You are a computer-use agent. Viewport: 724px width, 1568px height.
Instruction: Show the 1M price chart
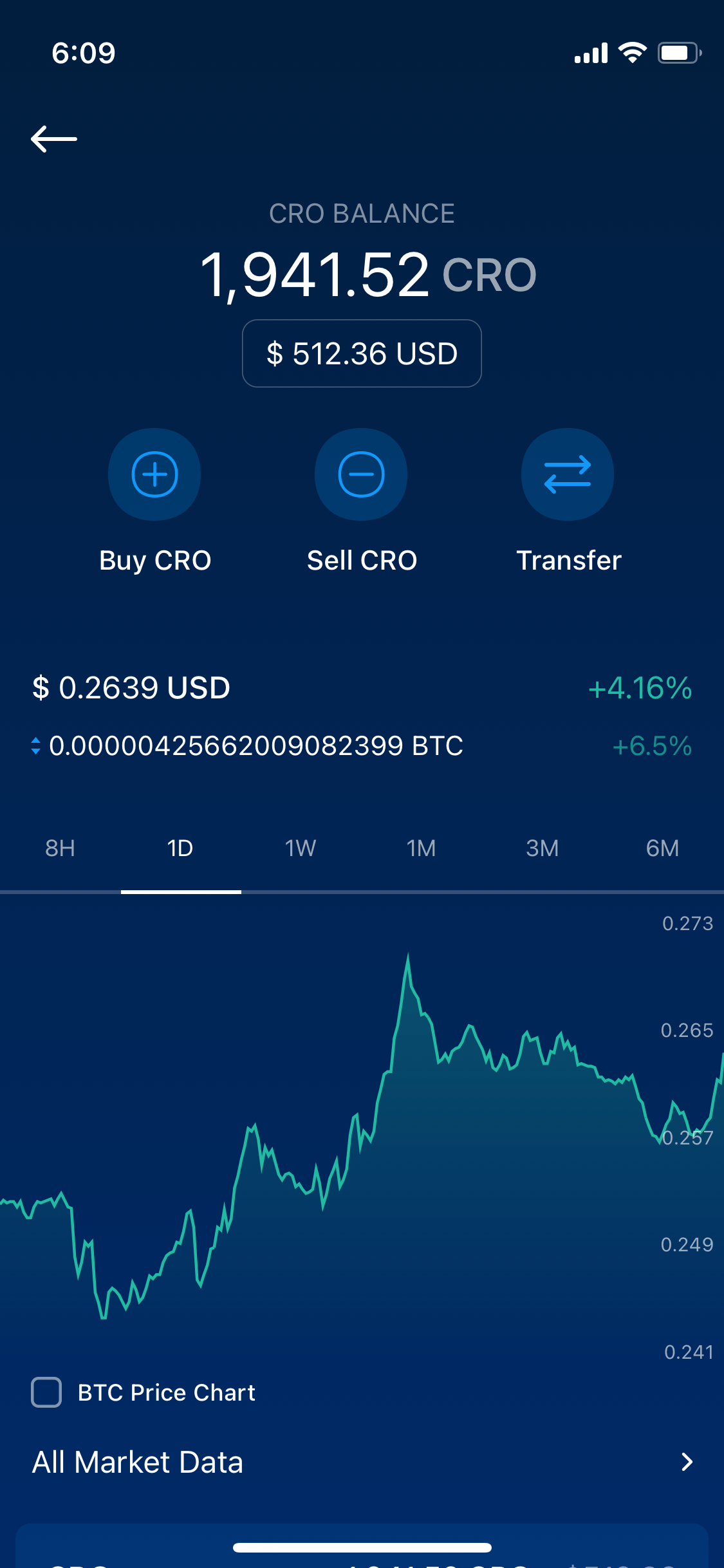click(x=422, y=848)
